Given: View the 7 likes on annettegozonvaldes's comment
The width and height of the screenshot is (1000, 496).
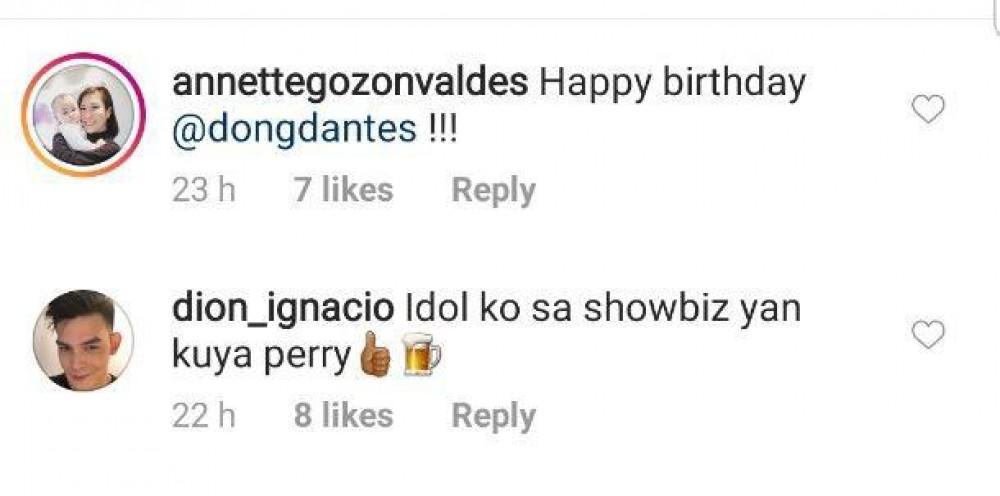Looking at the screenshot, I should [x=343, y=190].
